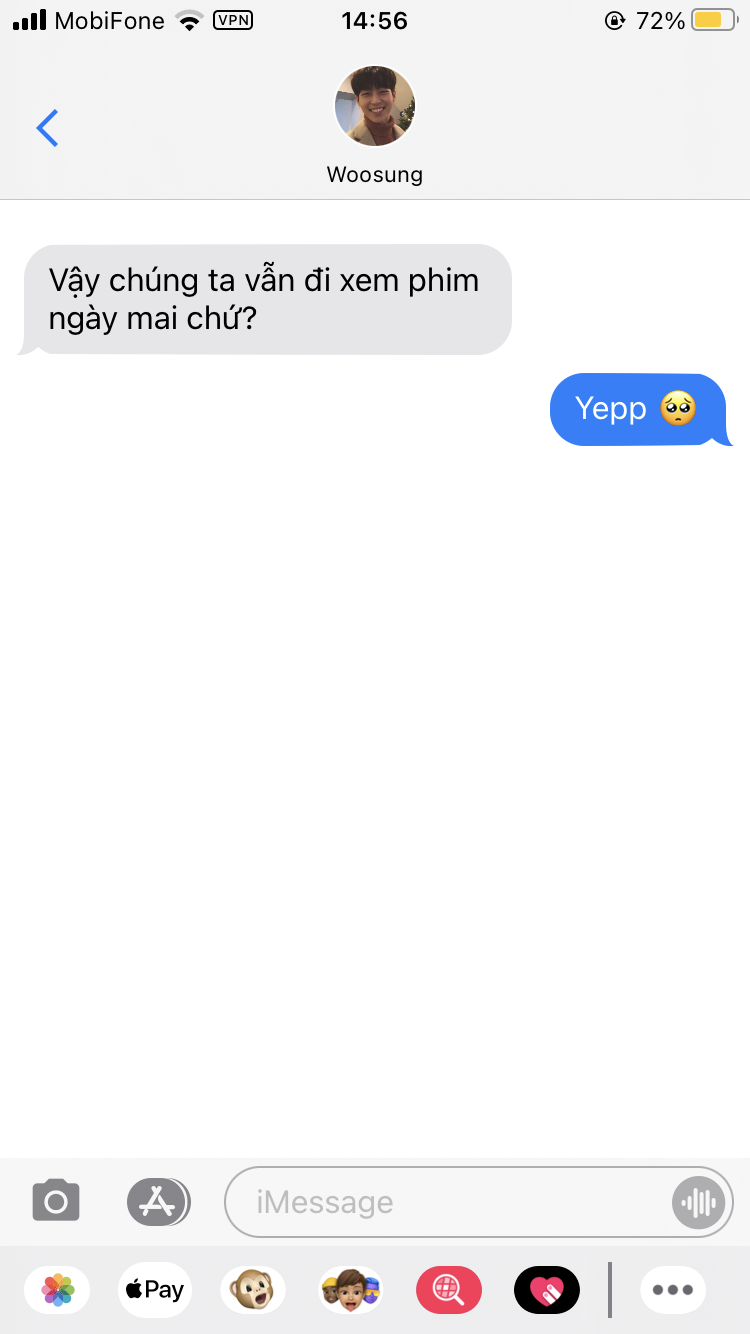Tap the audio message record button
Image resolution: width=750 pixels, height=1334 pixels.
(697, 1202)
